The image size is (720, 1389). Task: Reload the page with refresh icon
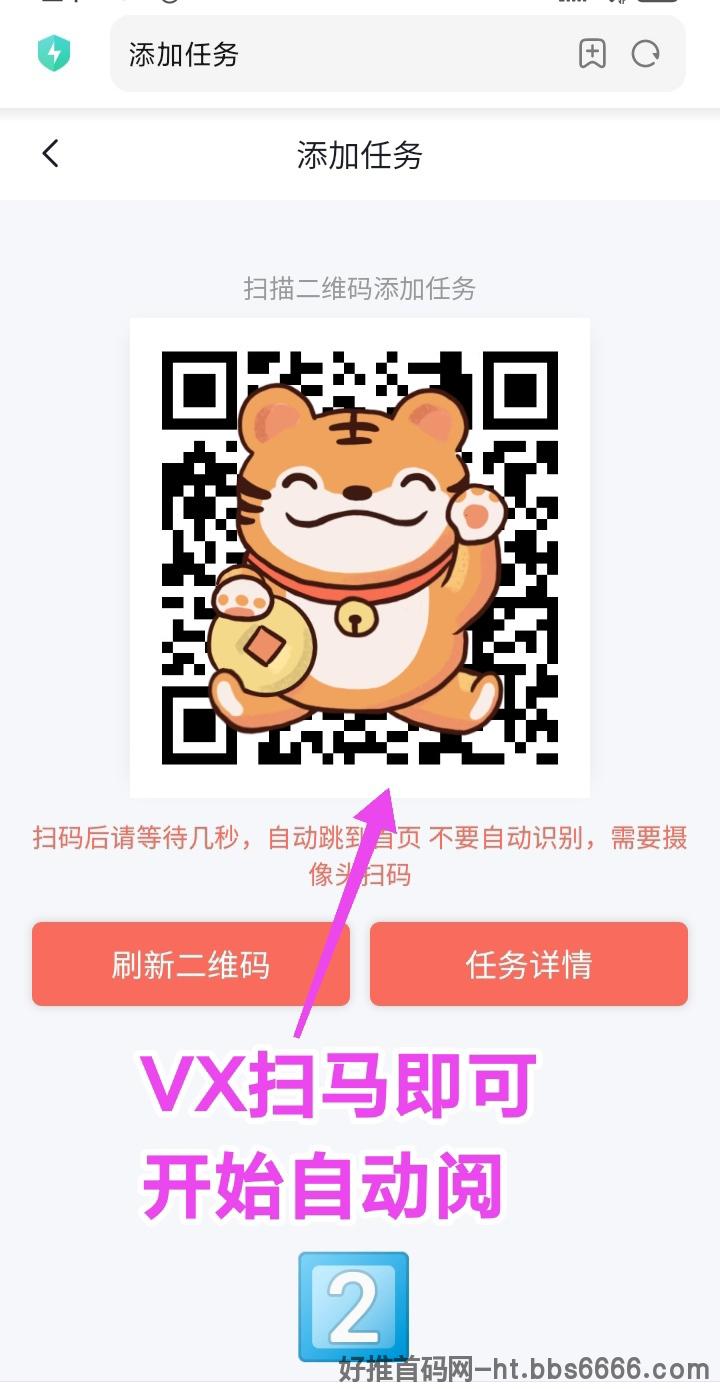coord(646,54)
